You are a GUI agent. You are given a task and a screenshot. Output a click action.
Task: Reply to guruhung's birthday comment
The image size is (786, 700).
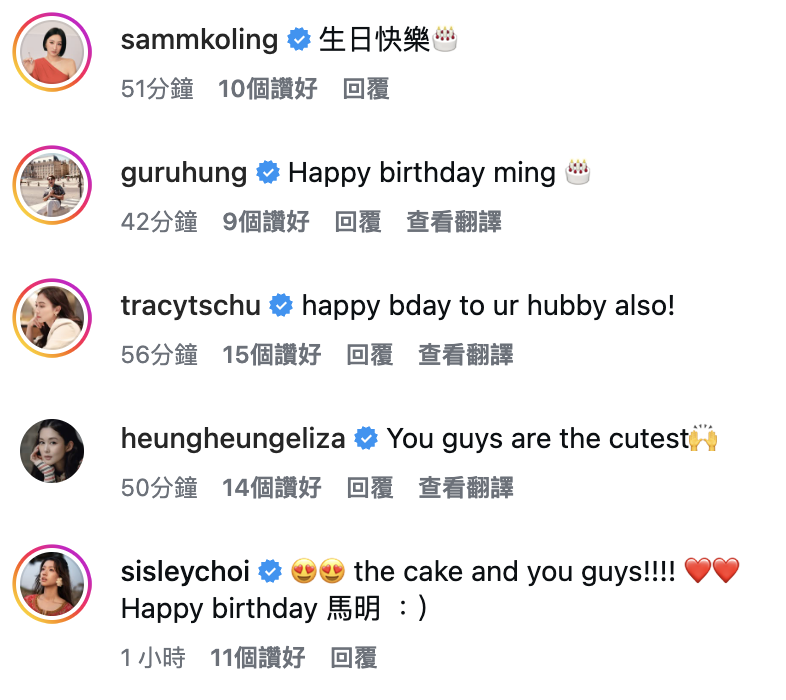click(357, 222)
